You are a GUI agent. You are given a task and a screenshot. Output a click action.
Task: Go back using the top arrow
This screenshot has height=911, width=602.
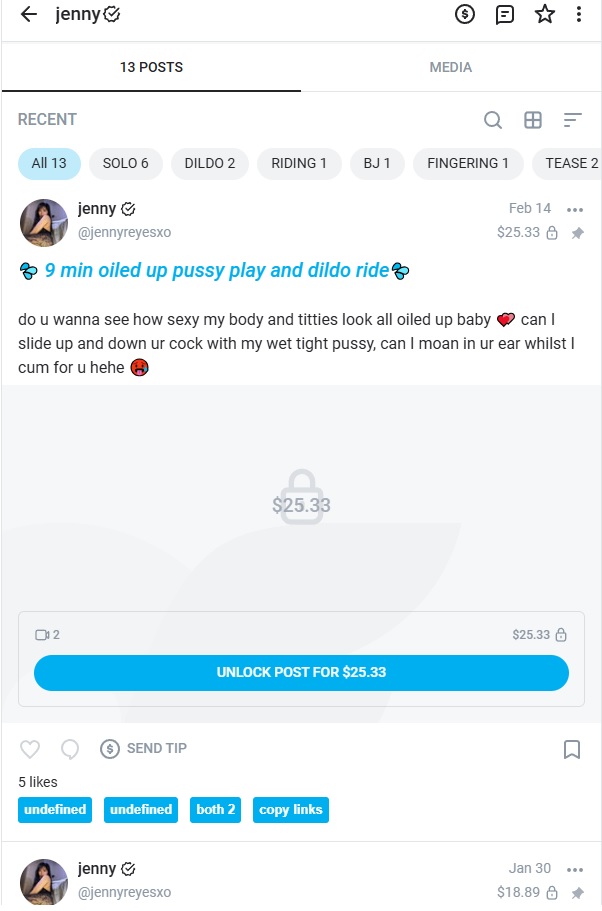(29, 14)
